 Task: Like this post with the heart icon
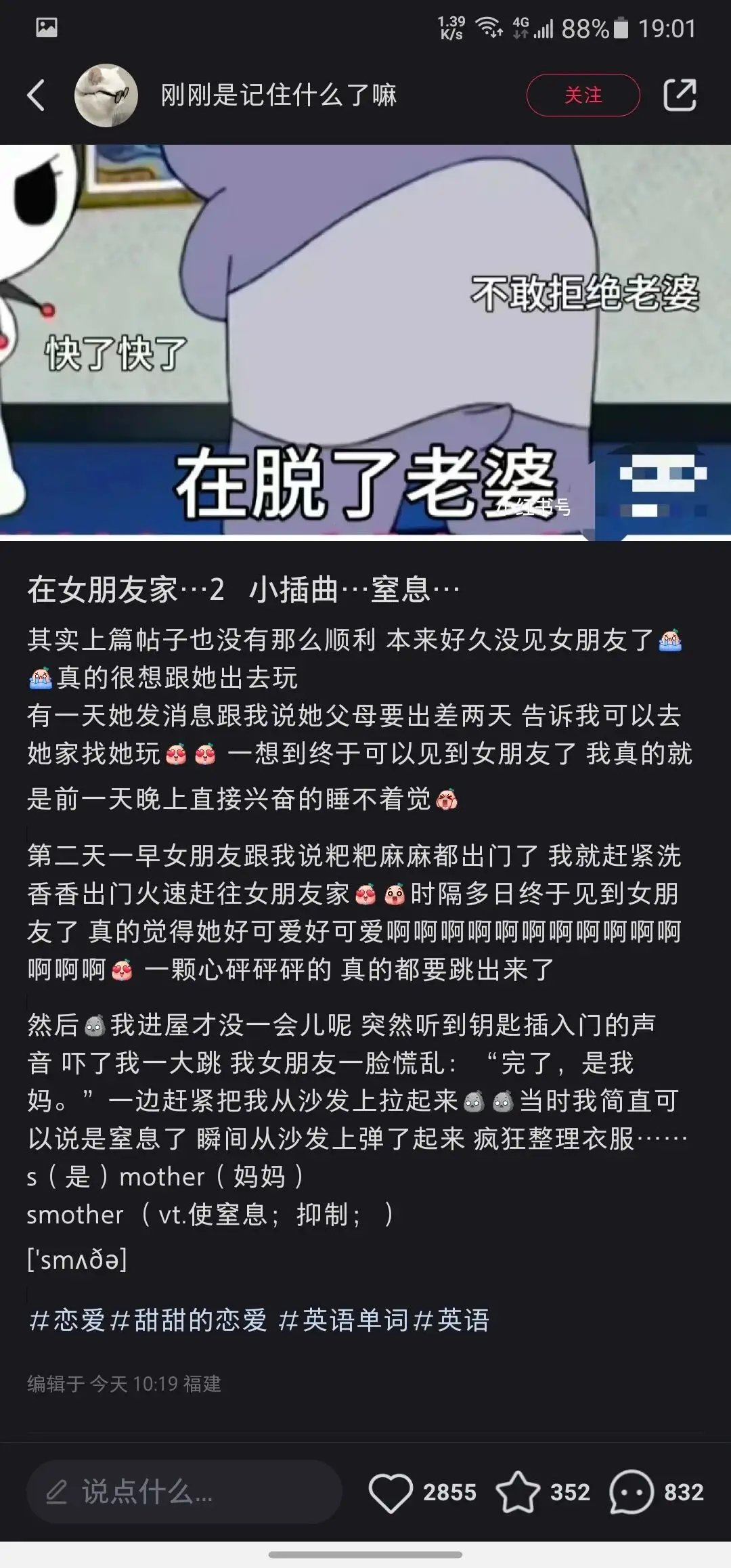(391, 1491)
